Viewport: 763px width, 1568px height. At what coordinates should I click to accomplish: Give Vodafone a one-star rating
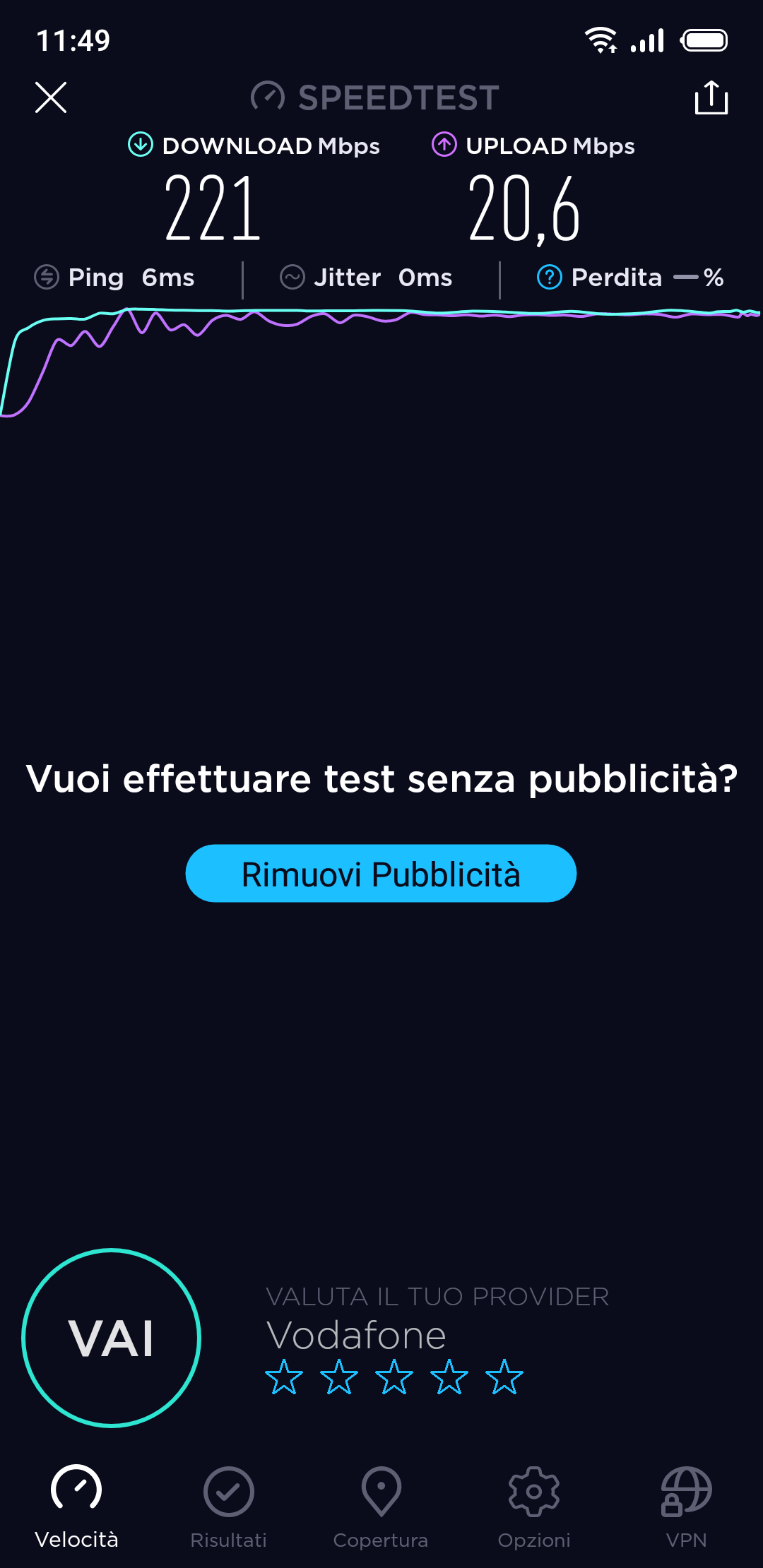[x=284, y=1377]
